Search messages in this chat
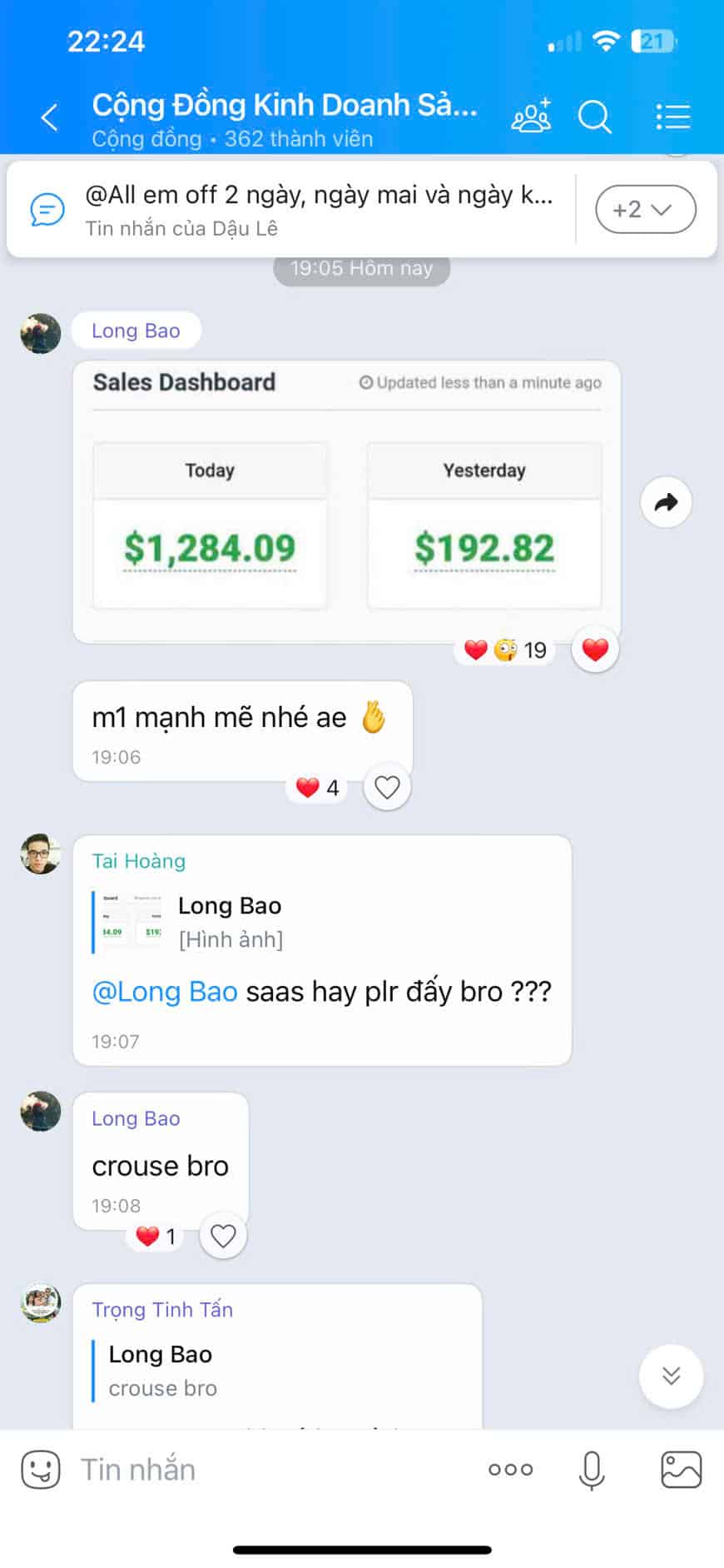Viewport: 724px width, 1568px height. (x=594, y=117)
